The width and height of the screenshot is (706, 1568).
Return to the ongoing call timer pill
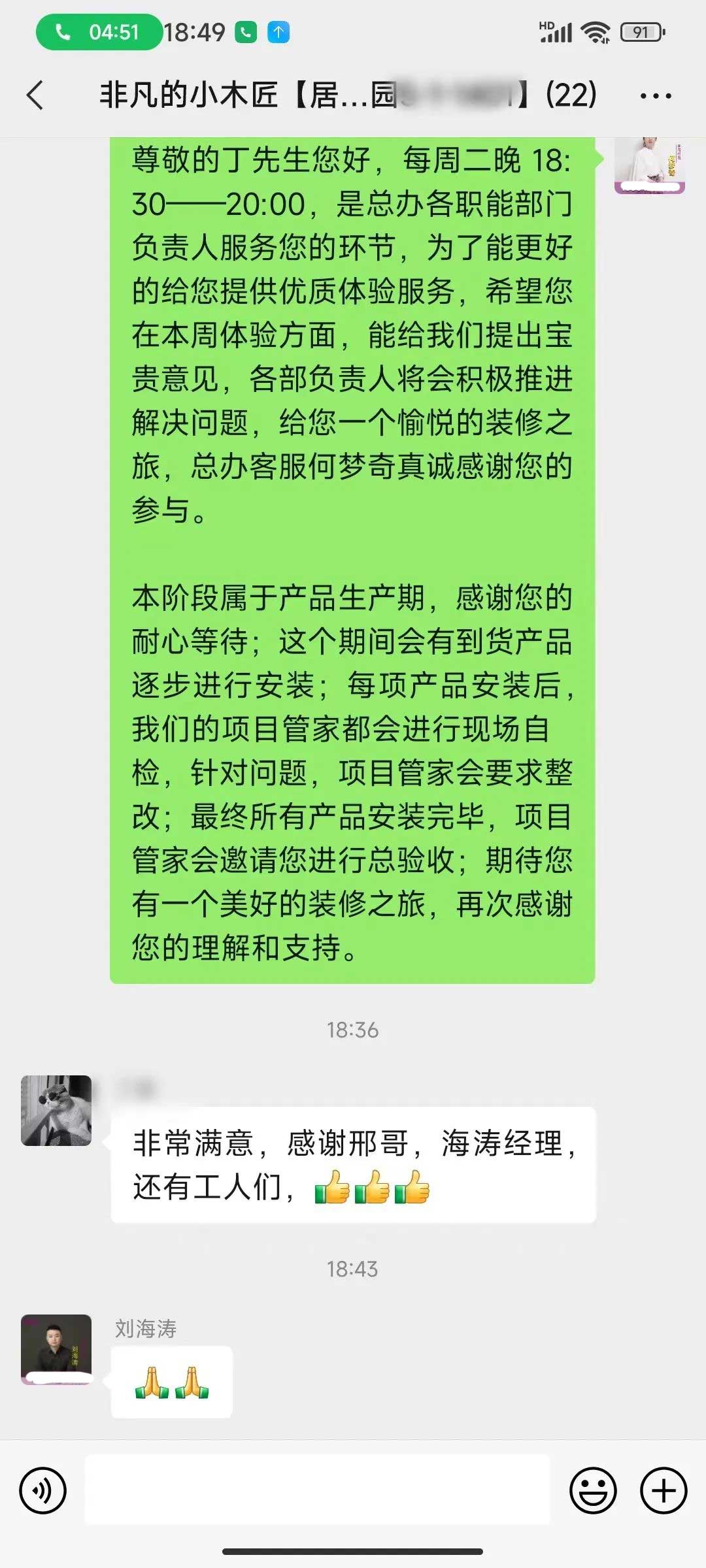coord(99,32)
